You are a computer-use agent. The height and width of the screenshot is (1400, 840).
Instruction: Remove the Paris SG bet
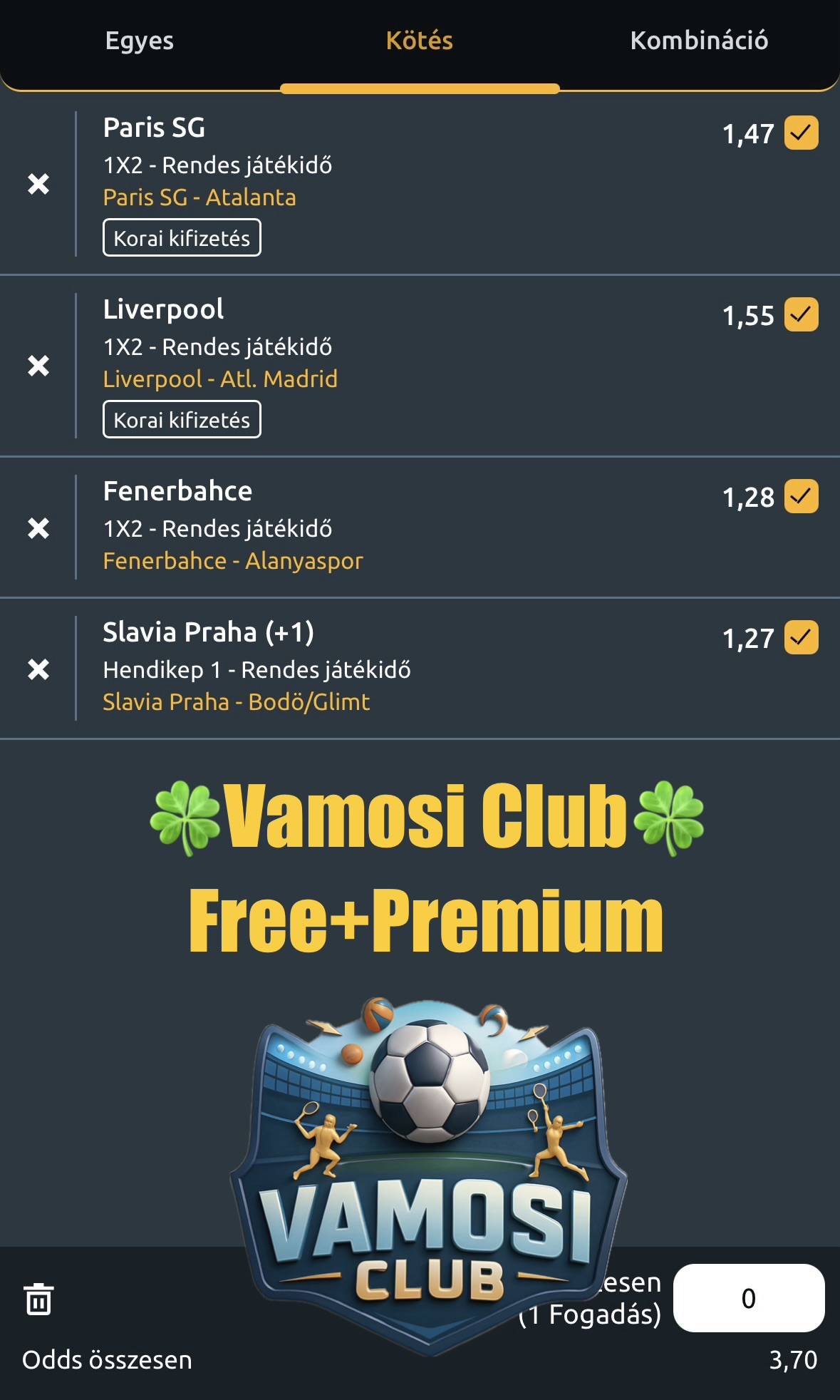(38, 184)
